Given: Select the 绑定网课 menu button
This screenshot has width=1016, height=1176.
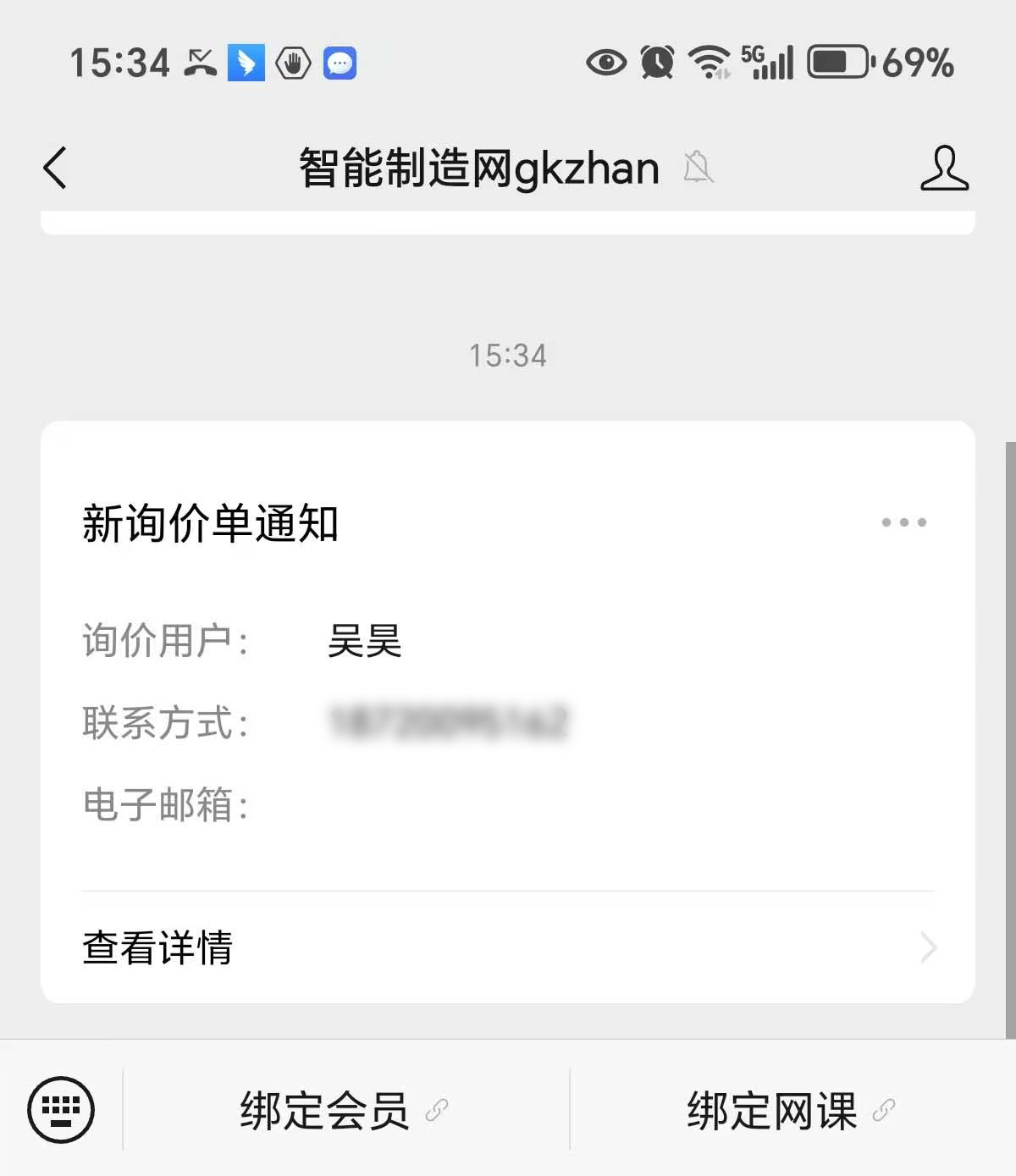Looking at the screenshot, I should tap(790, 1110).
